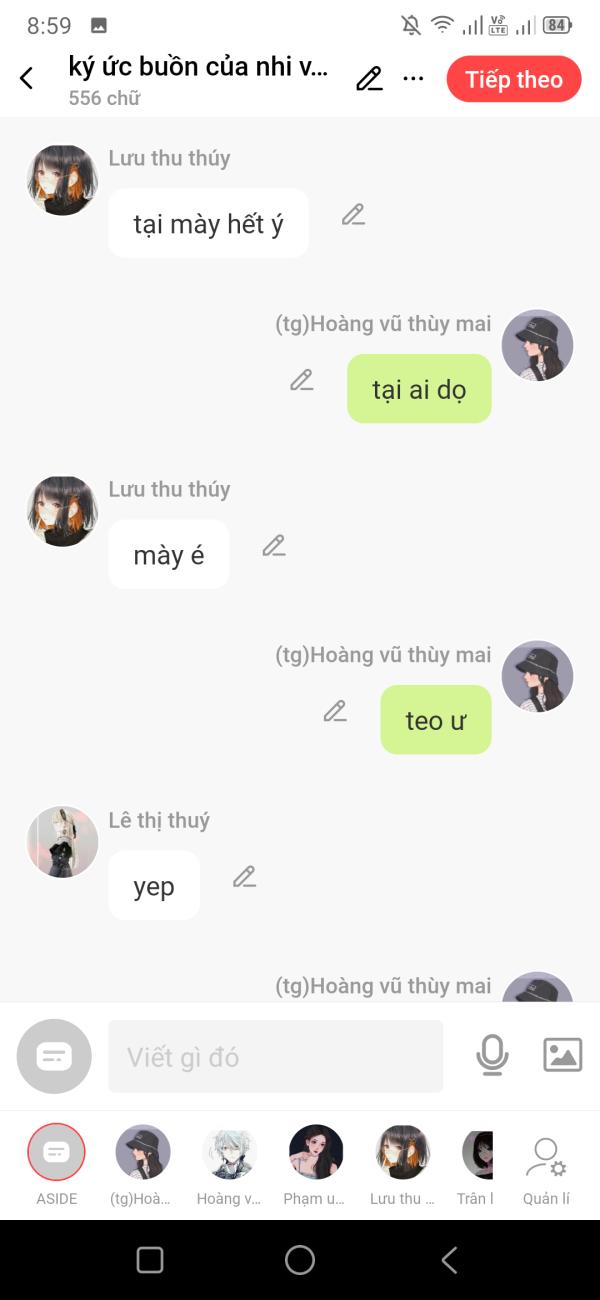Tap the microphone icon for voice input

tap(492, 1055)
